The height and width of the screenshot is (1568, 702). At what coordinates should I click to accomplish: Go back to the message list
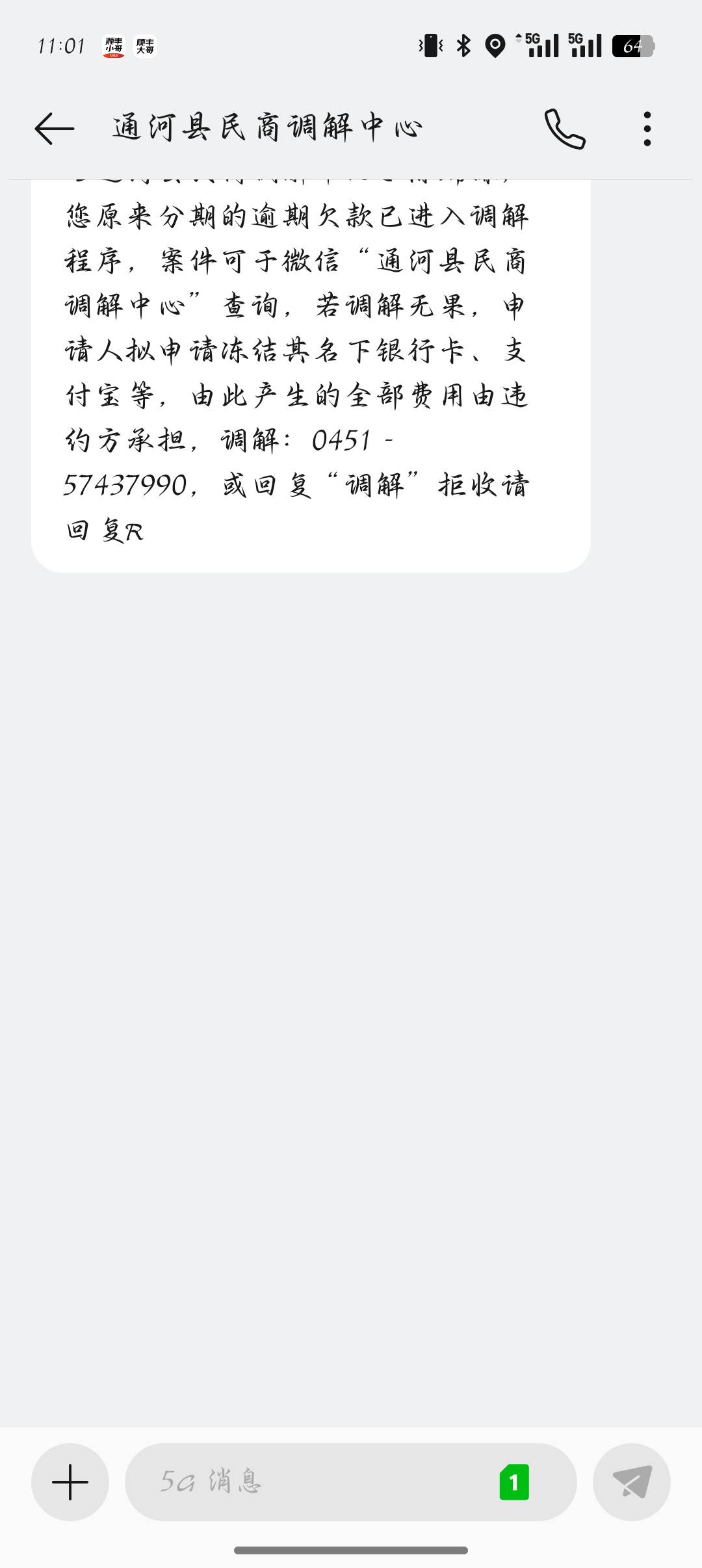[x=55, y=128]
